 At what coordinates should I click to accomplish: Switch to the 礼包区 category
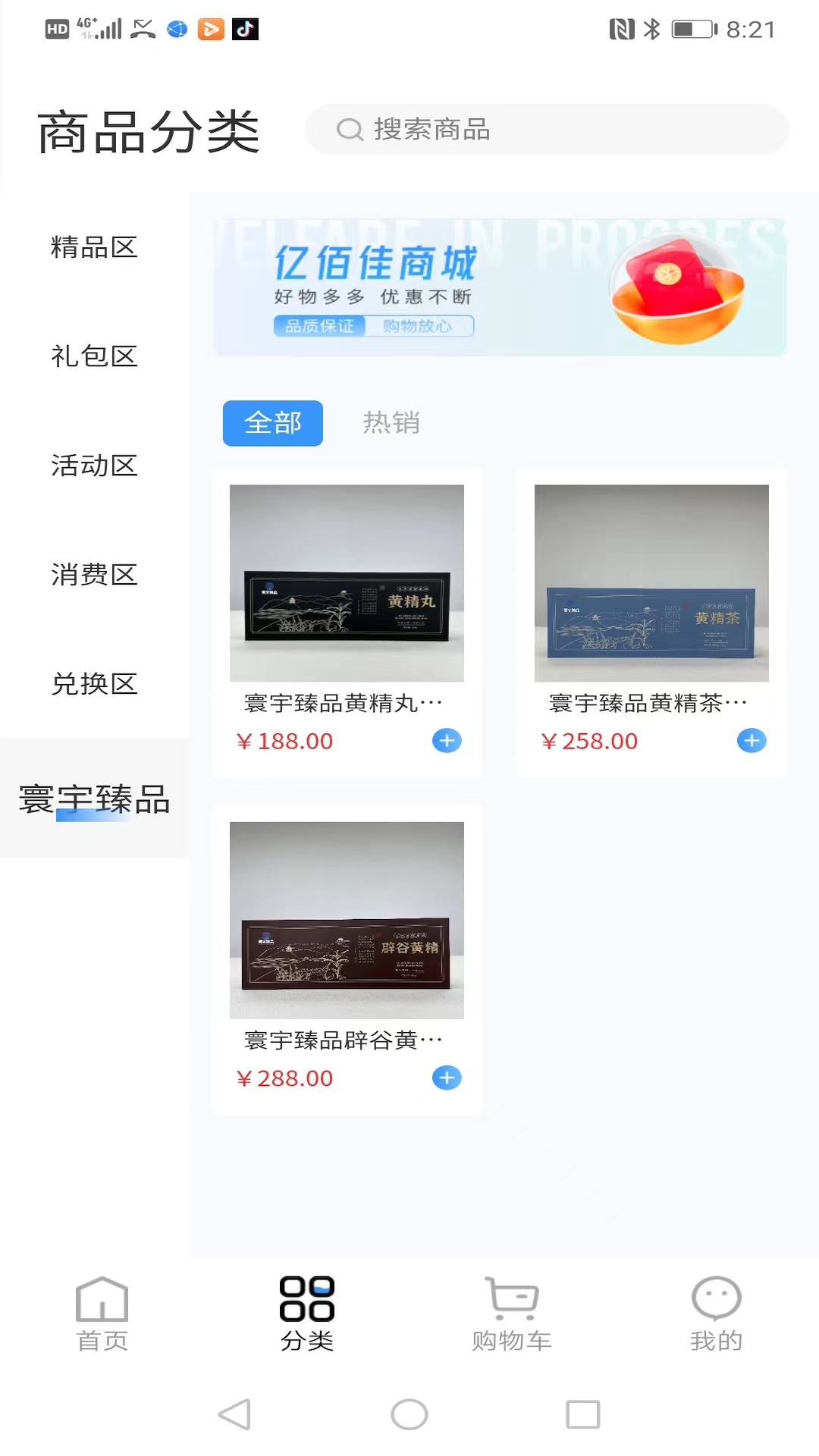point(94,356)
